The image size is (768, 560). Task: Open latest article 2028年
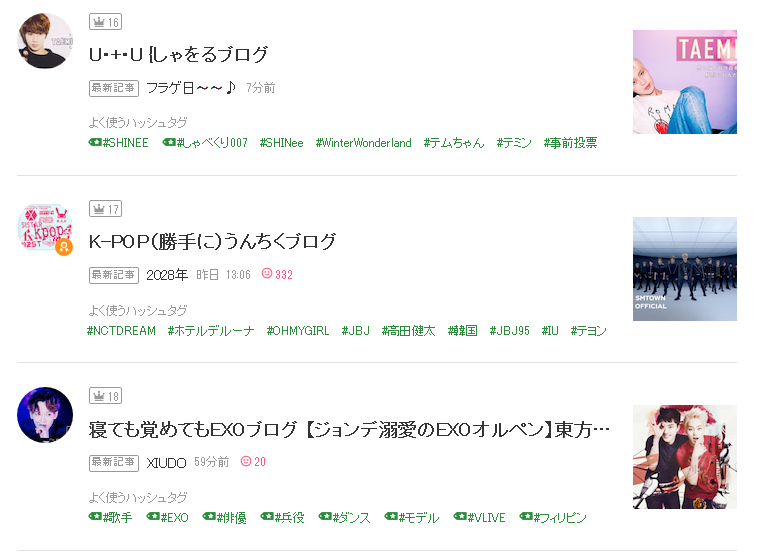point(166,275)
